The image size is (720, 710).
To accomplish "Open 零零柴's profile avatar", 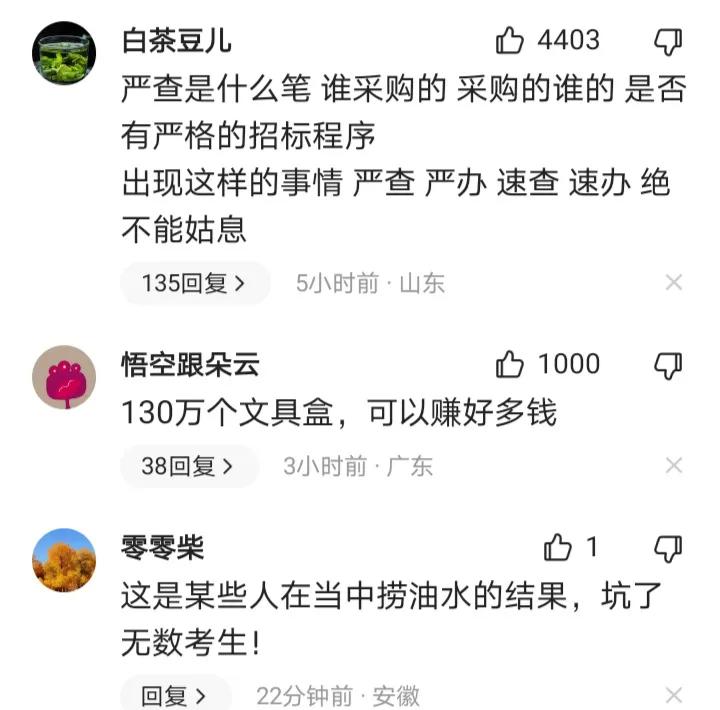I will [x=64, y=560].
